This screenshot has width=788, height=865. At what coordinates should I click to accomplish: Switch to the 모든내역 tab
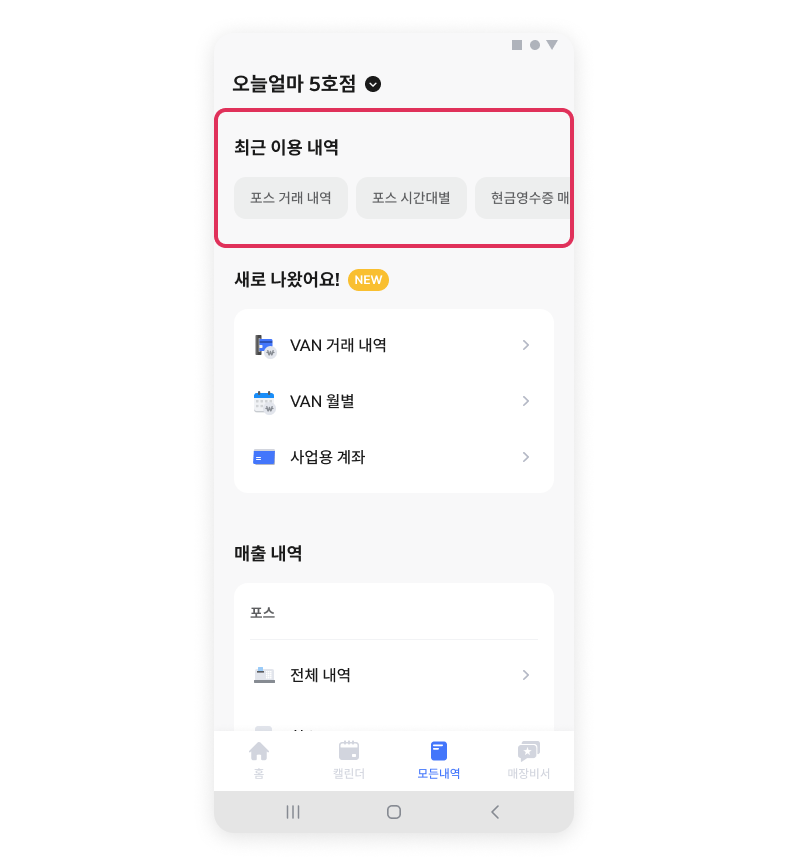pyautogui.click(x=439, y=760)
